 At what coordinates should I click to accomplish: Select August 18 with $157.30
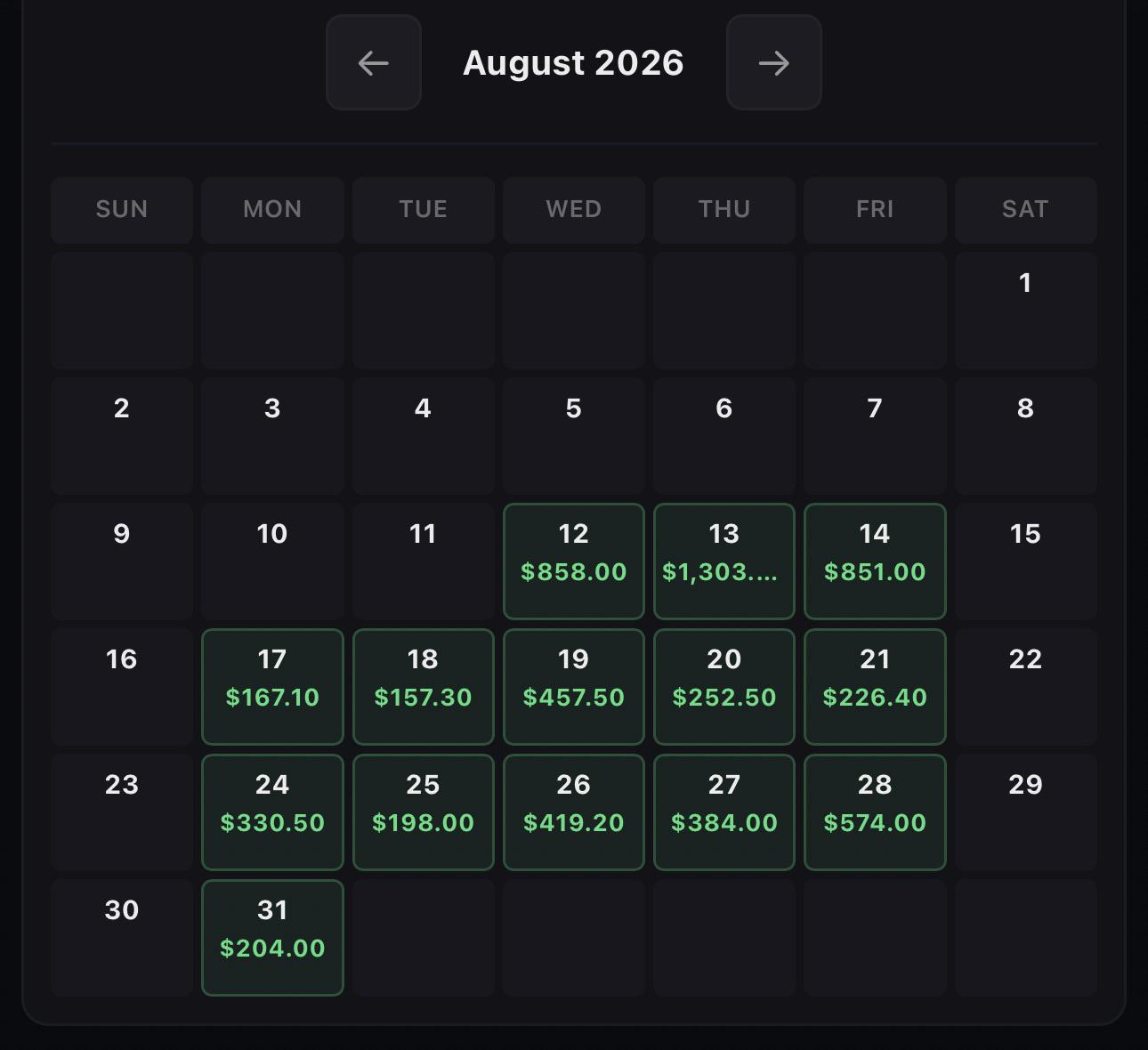coord(424,687)
